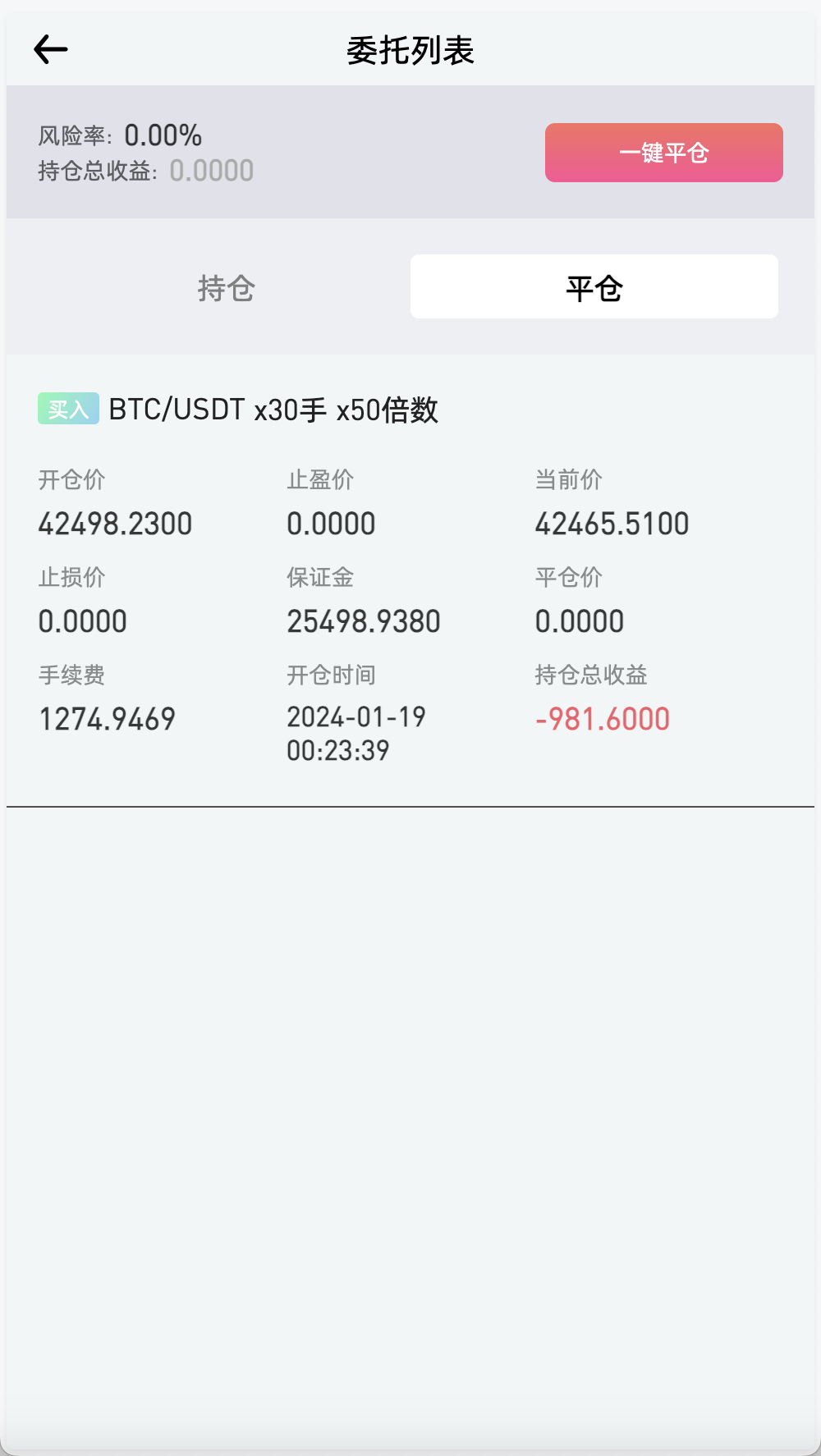
Task: Tap the 当前价 value 42465.5100
Action: point(612,524)
